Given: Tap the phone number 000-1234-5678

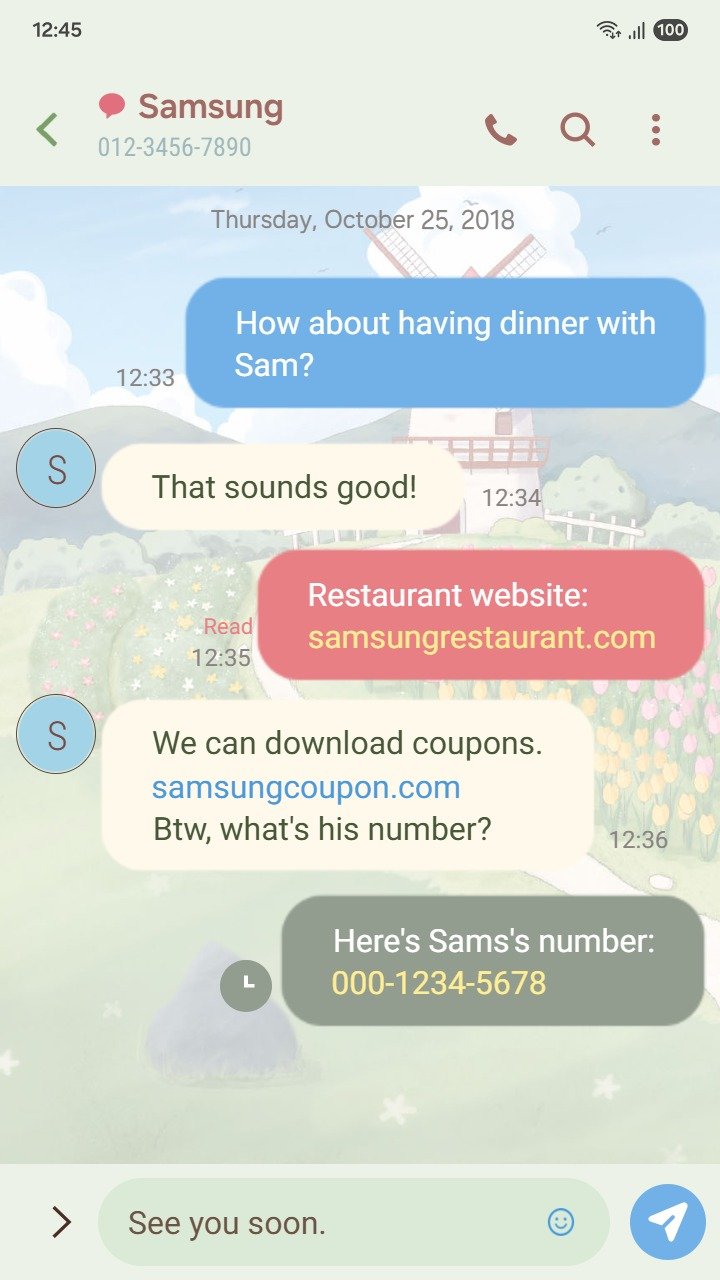Looking at the screenshot, I should pos(439,983).
